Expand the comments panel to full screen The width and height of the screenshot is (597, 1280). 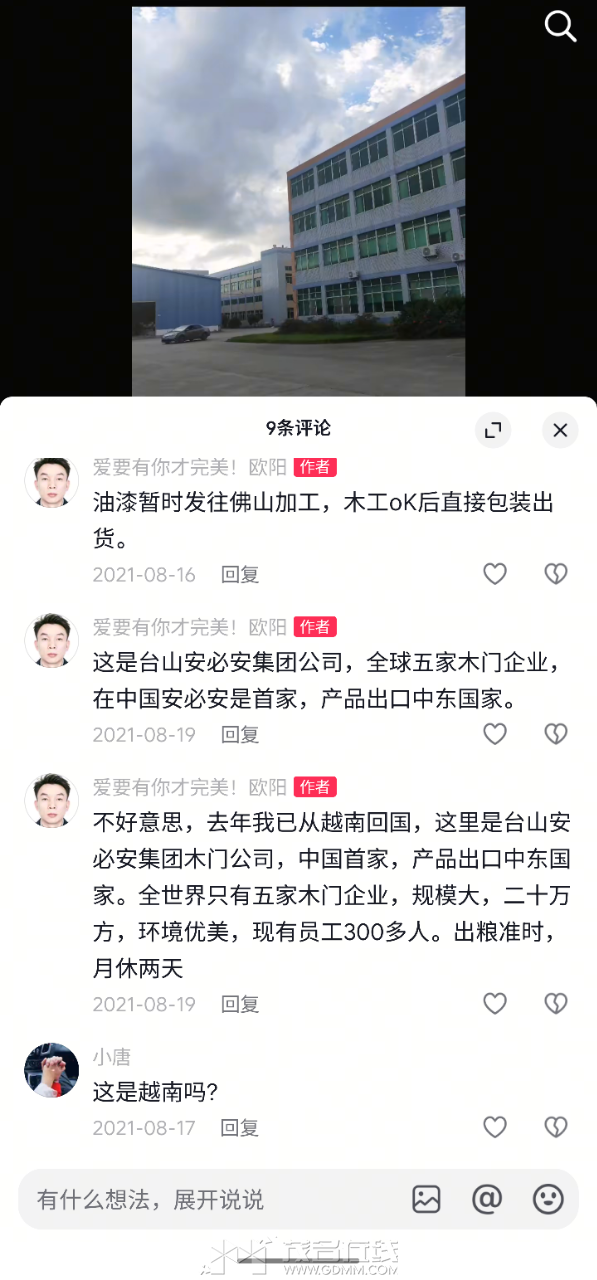493,430
